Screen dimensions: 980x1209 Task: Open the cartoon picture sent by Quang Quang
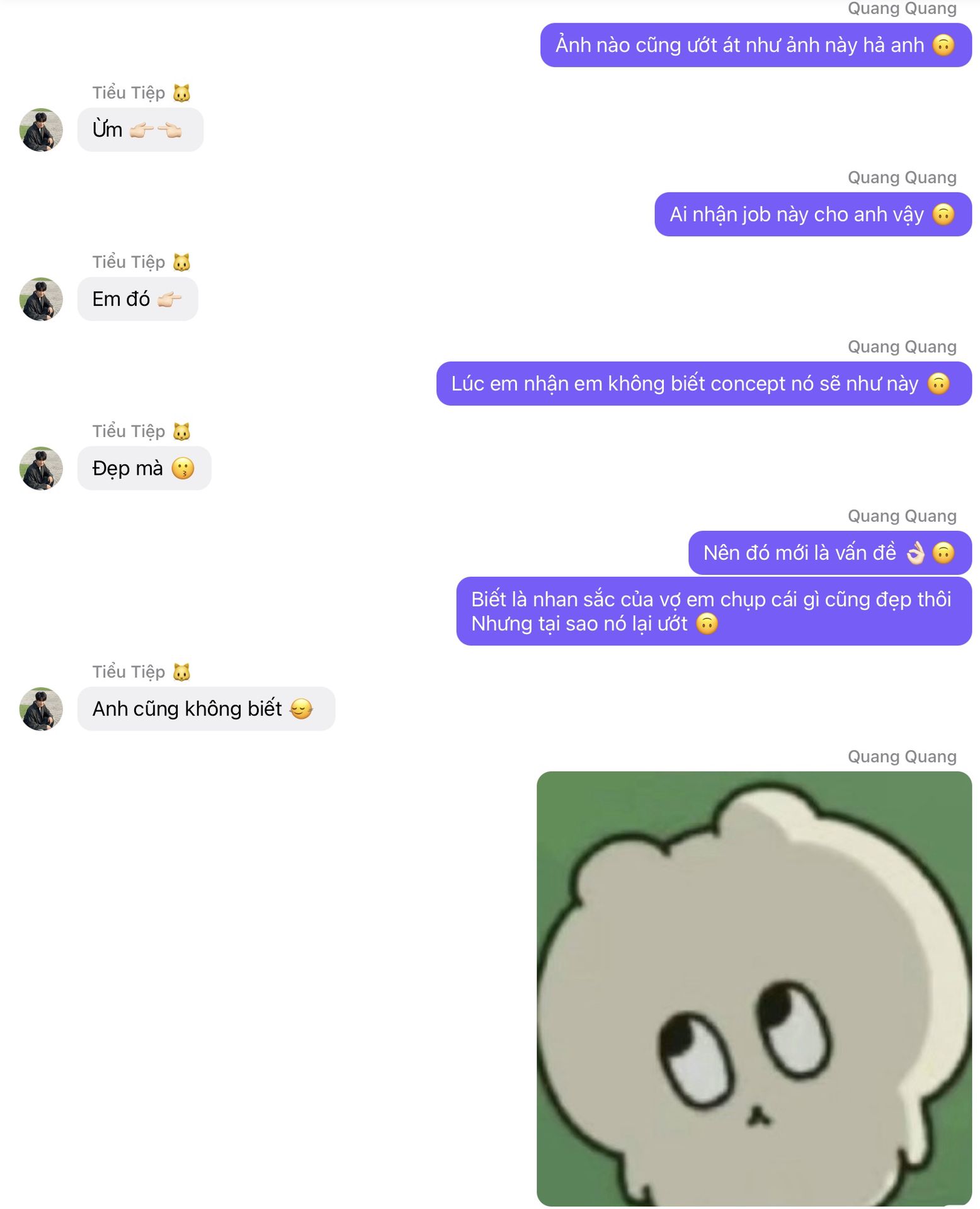(754, 988)
